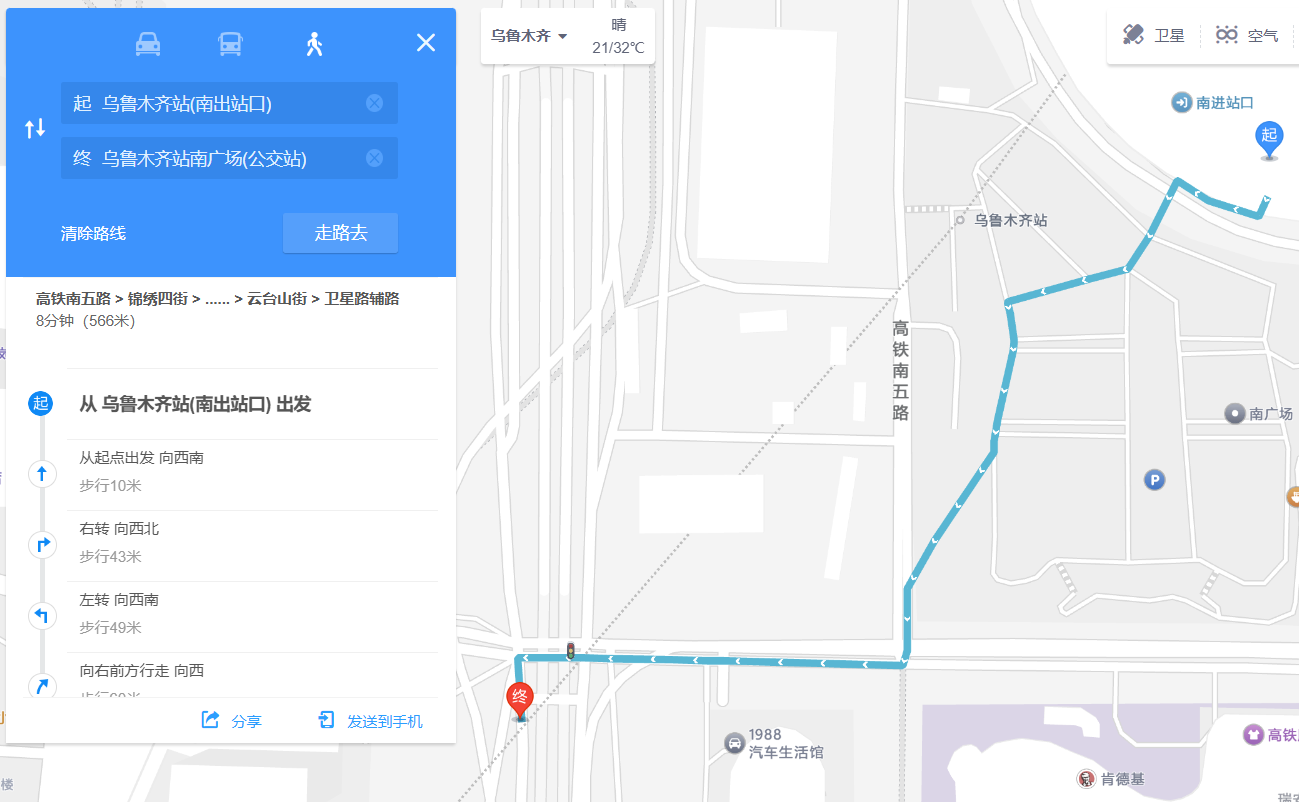Clear the destination text

coord(374,158)
